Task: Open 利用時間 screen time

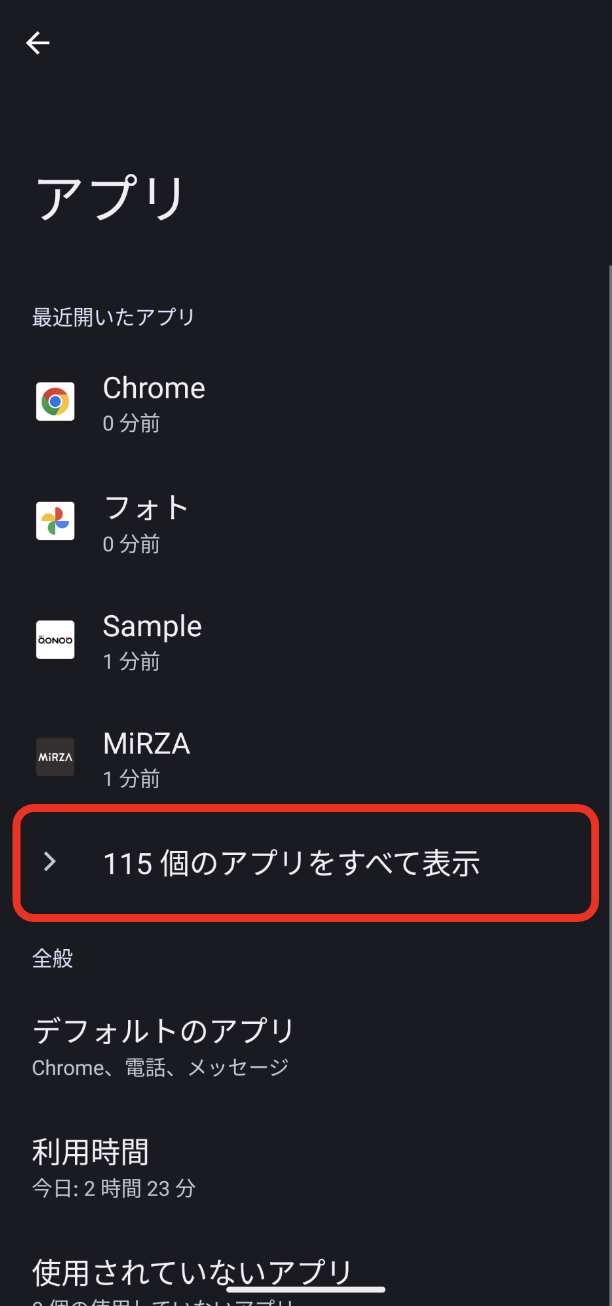Action: [306, 1167]
